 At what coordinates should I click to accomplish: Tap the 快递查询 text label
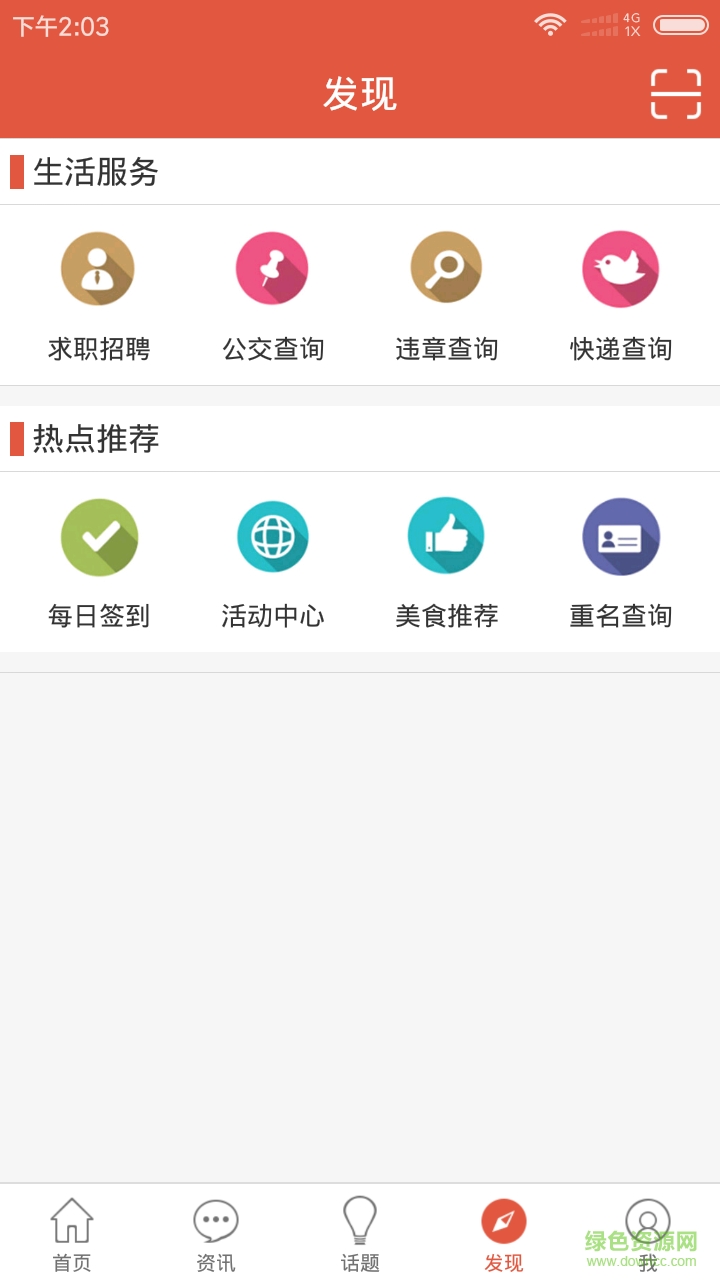pos(621,349)
